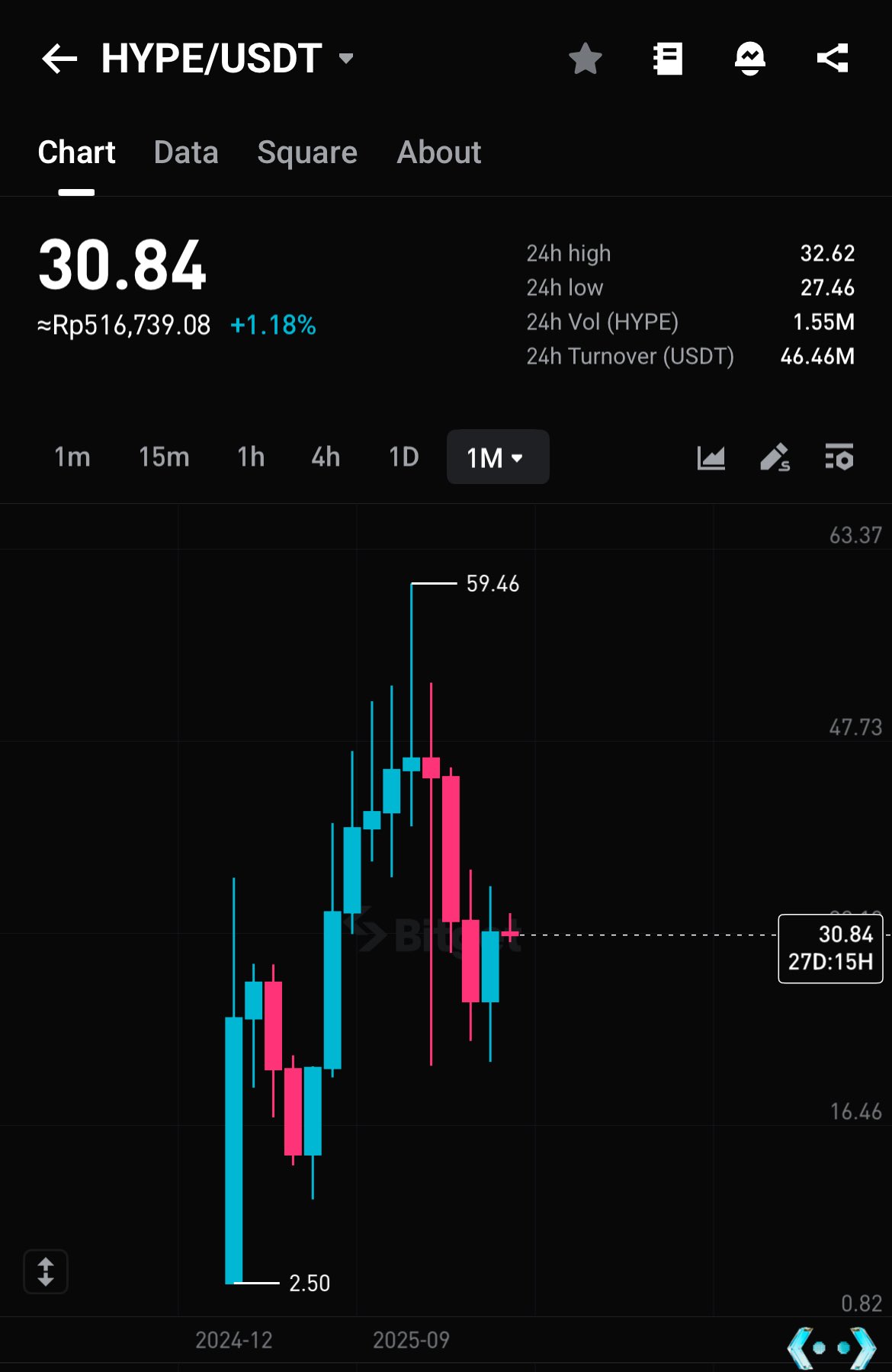The height and width of the screenshot is (1372, 892).
Task: Select the 1D timeframe
Action: [x=404, y=457]
